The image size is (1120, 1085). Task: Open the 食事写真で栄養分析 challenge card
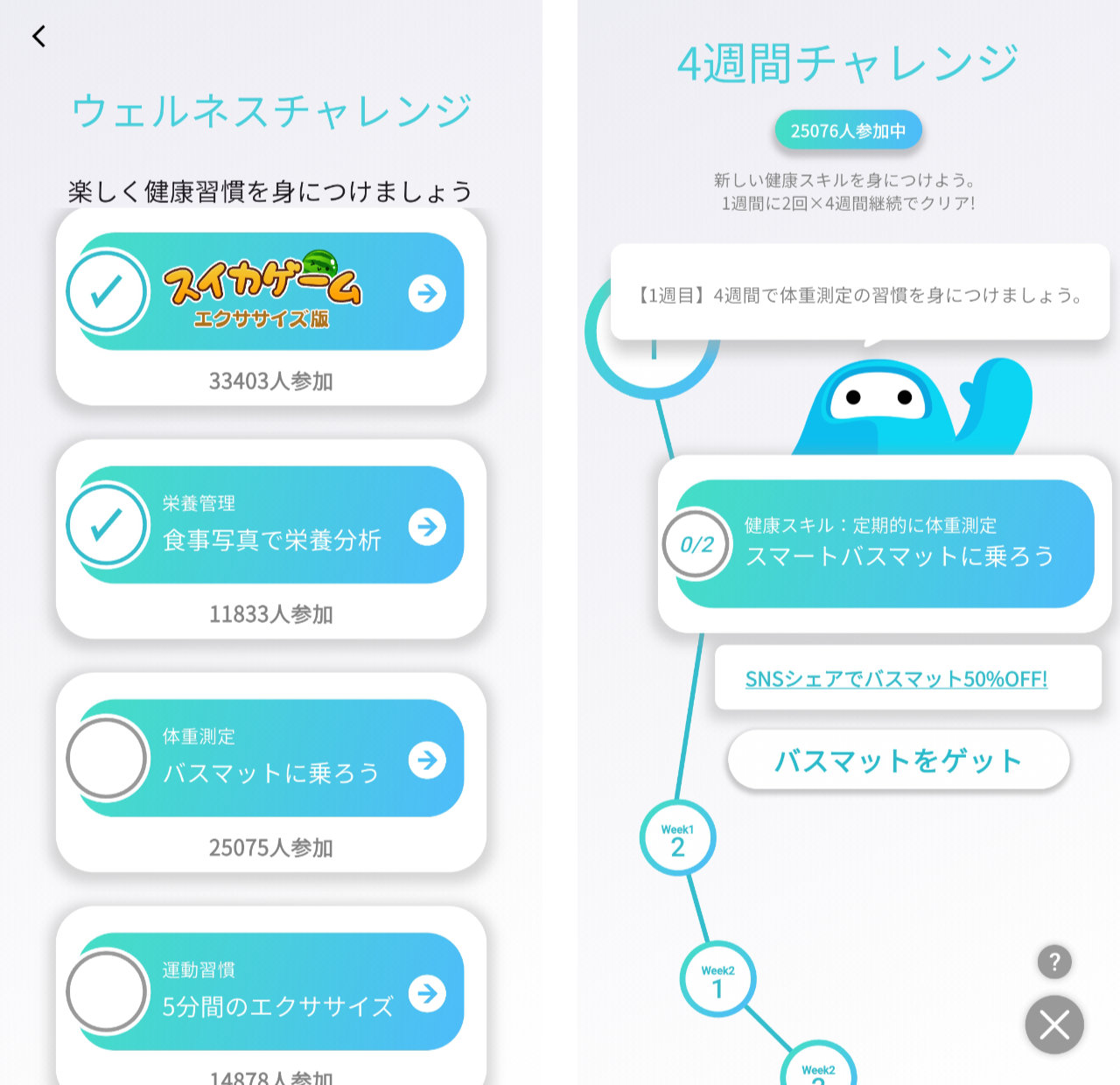click(271, 525)
